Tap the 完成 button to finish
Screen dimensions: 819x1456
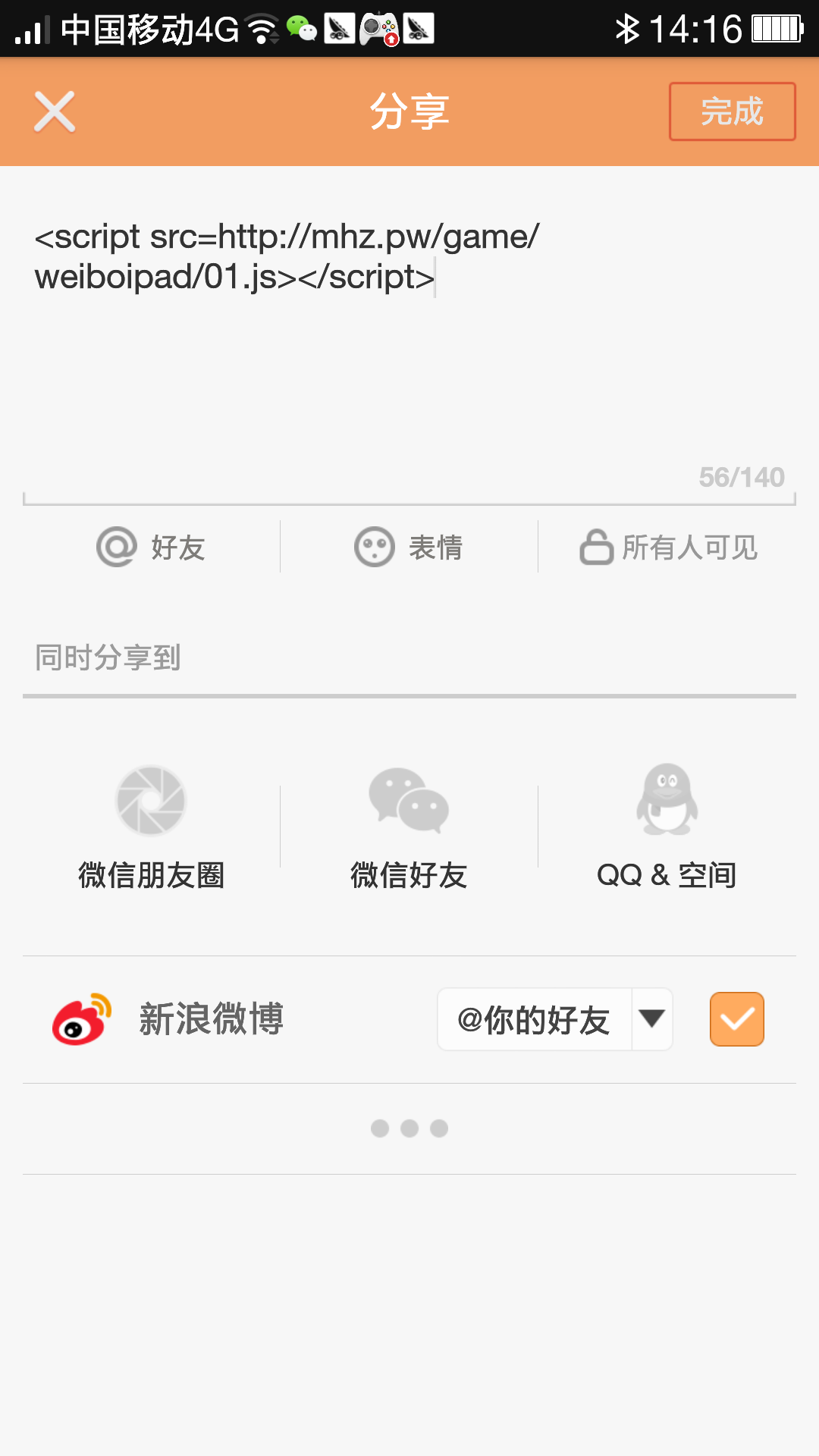point(732,111)
